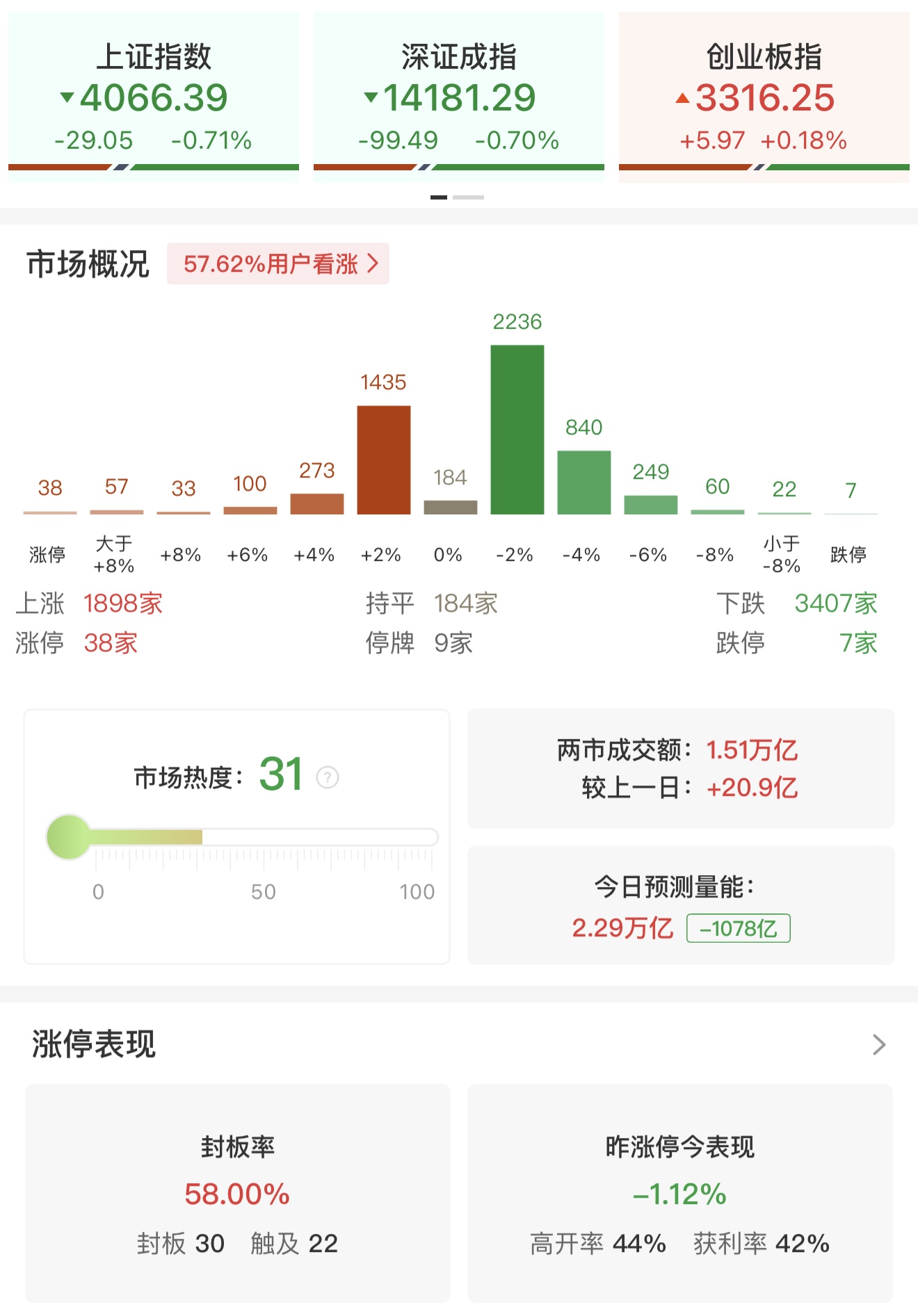
Task: Open the 昨涨停今表现 card
Action: pos(680,1193)
